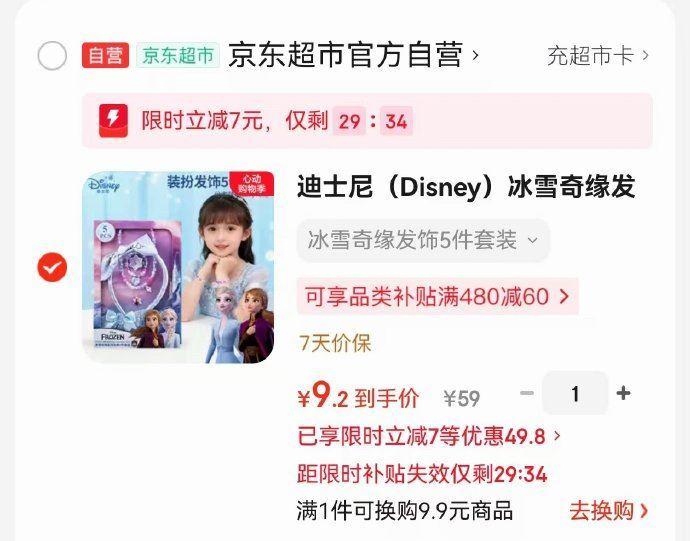Open the 限时立减7元 flash discount banner
The height and width of the screenshot is (541, 690).
(367, 121)
